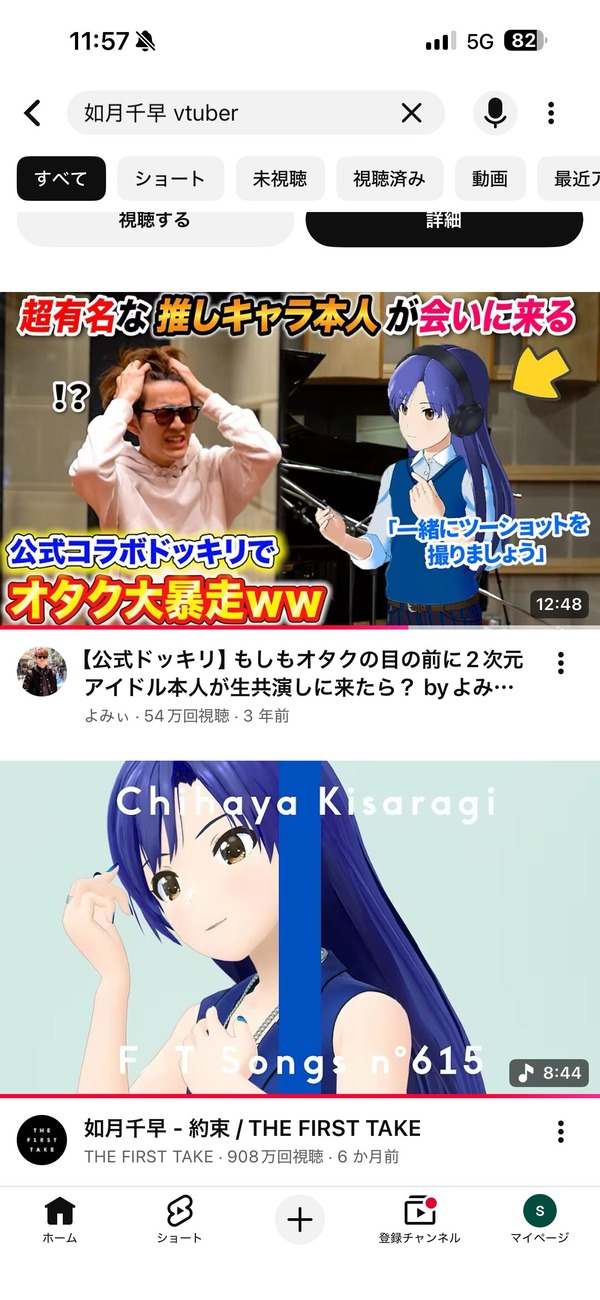Image resolution: width=600 pixels, height=1300 pixels.
Task: Go to the ホーム tab
Action: (60, 1221)
